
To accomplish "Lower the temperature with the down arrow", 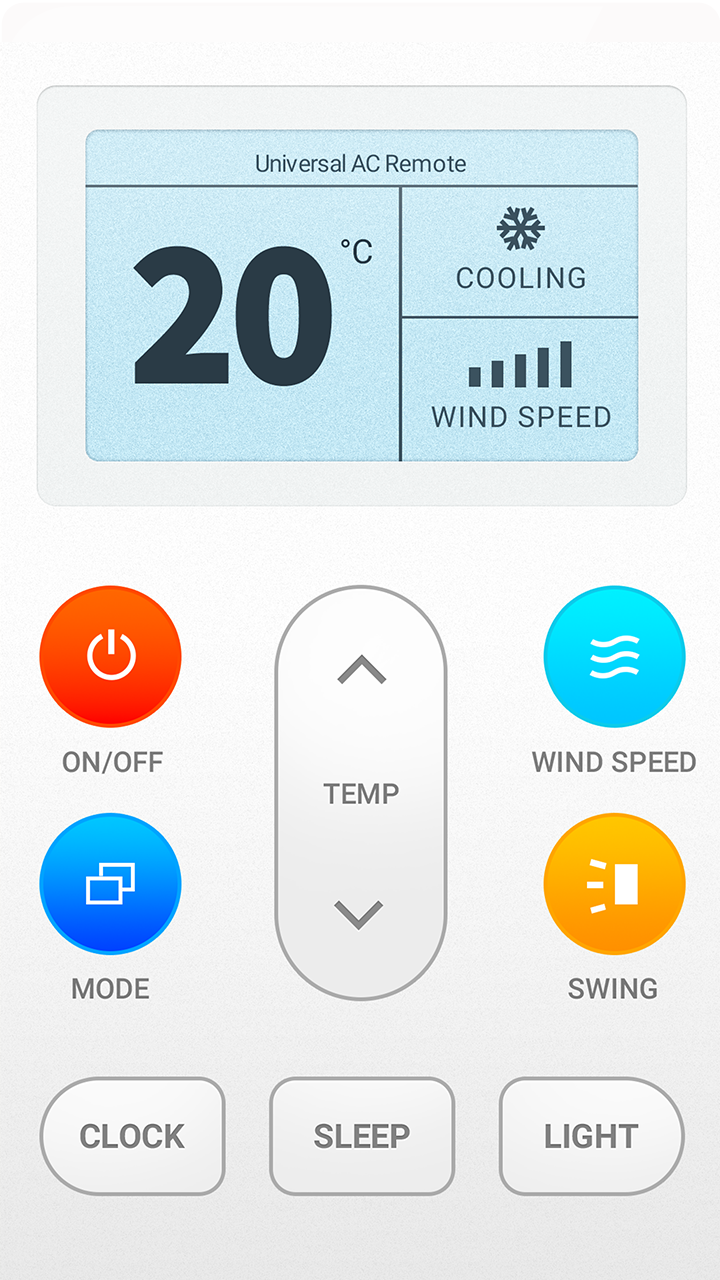I will [360, 913].
